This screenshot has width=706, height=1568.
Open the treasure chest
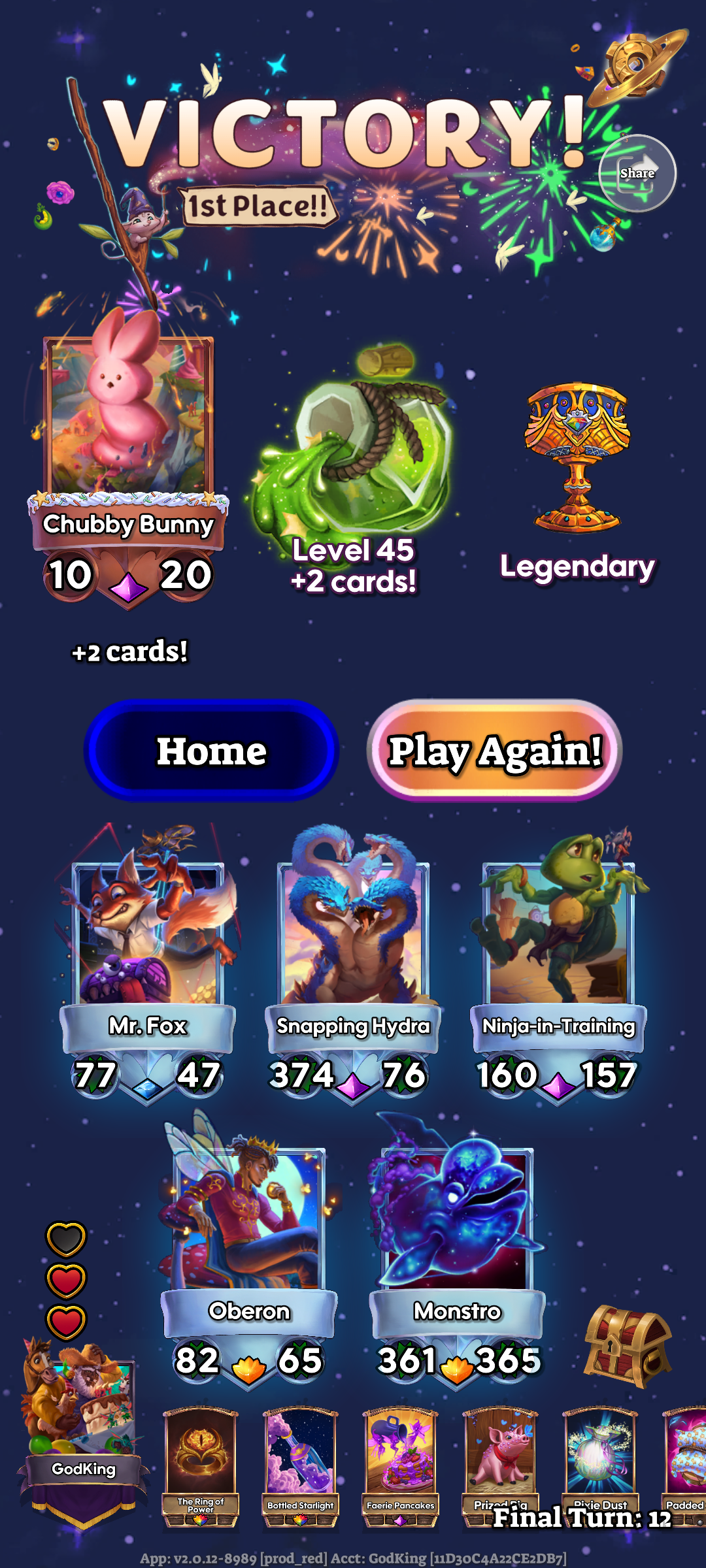point(627,1346)
